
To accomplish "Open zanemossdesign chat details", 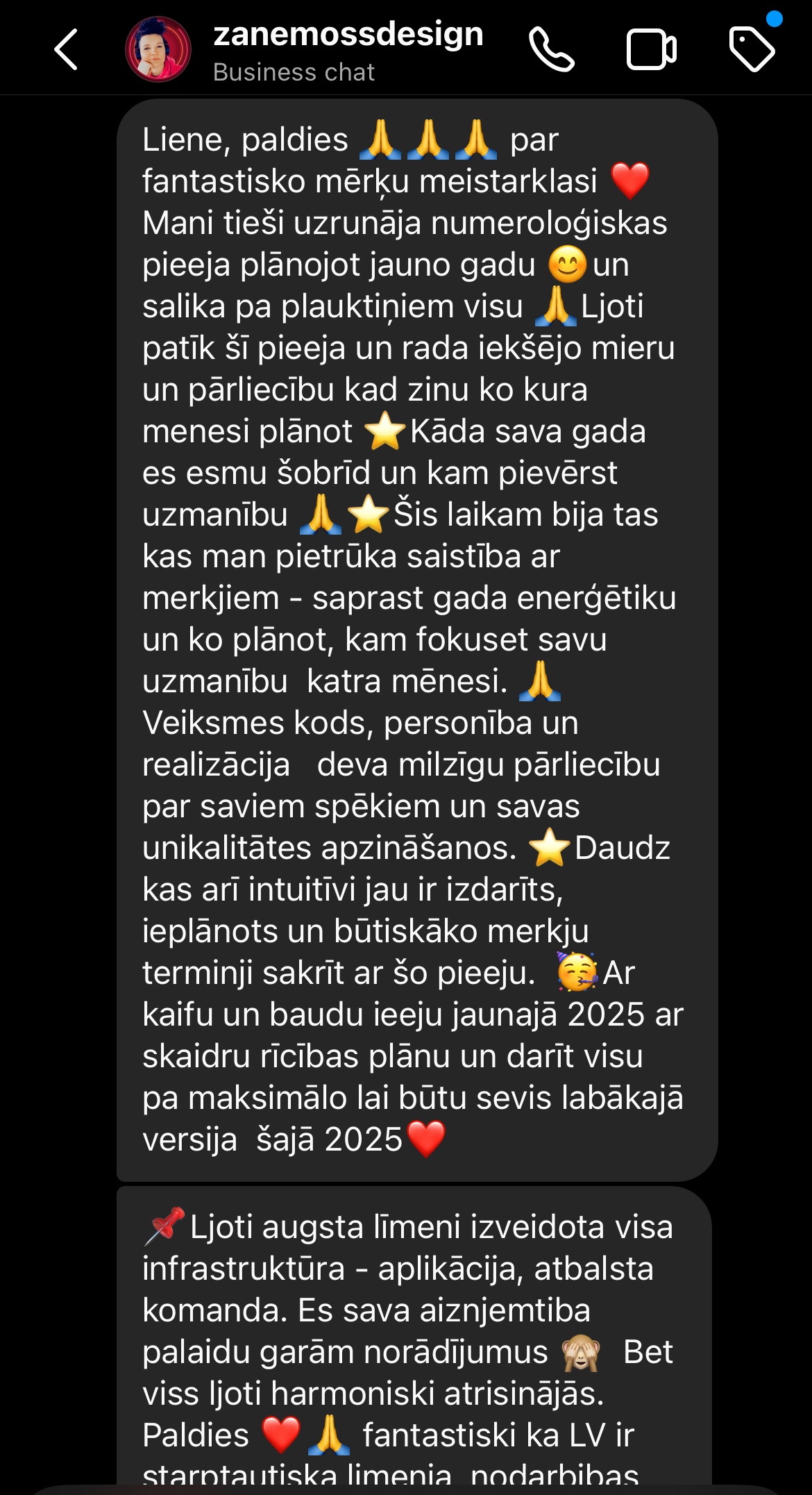I will (347, 50).
